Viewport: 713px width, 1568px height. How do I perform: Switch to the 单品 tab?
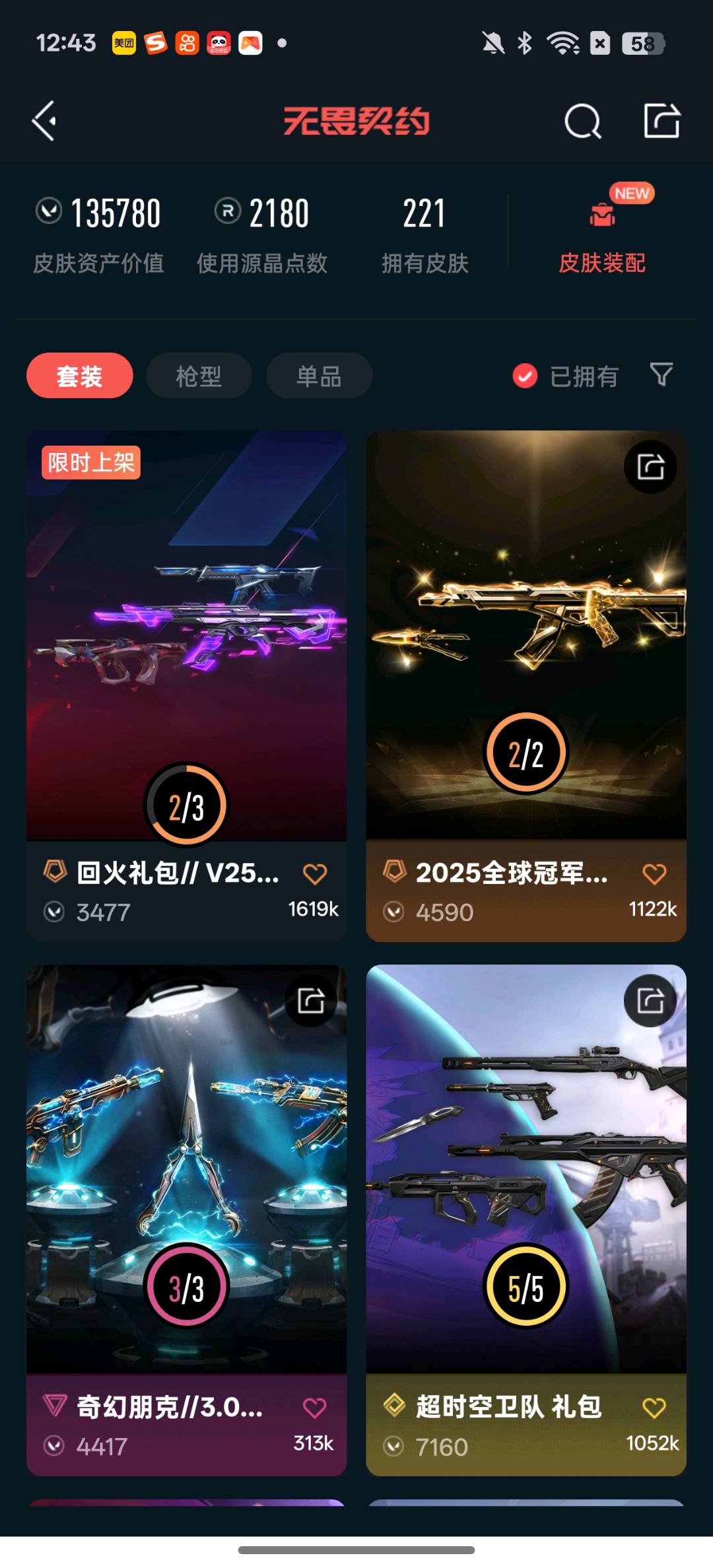[x=319, y=376]
